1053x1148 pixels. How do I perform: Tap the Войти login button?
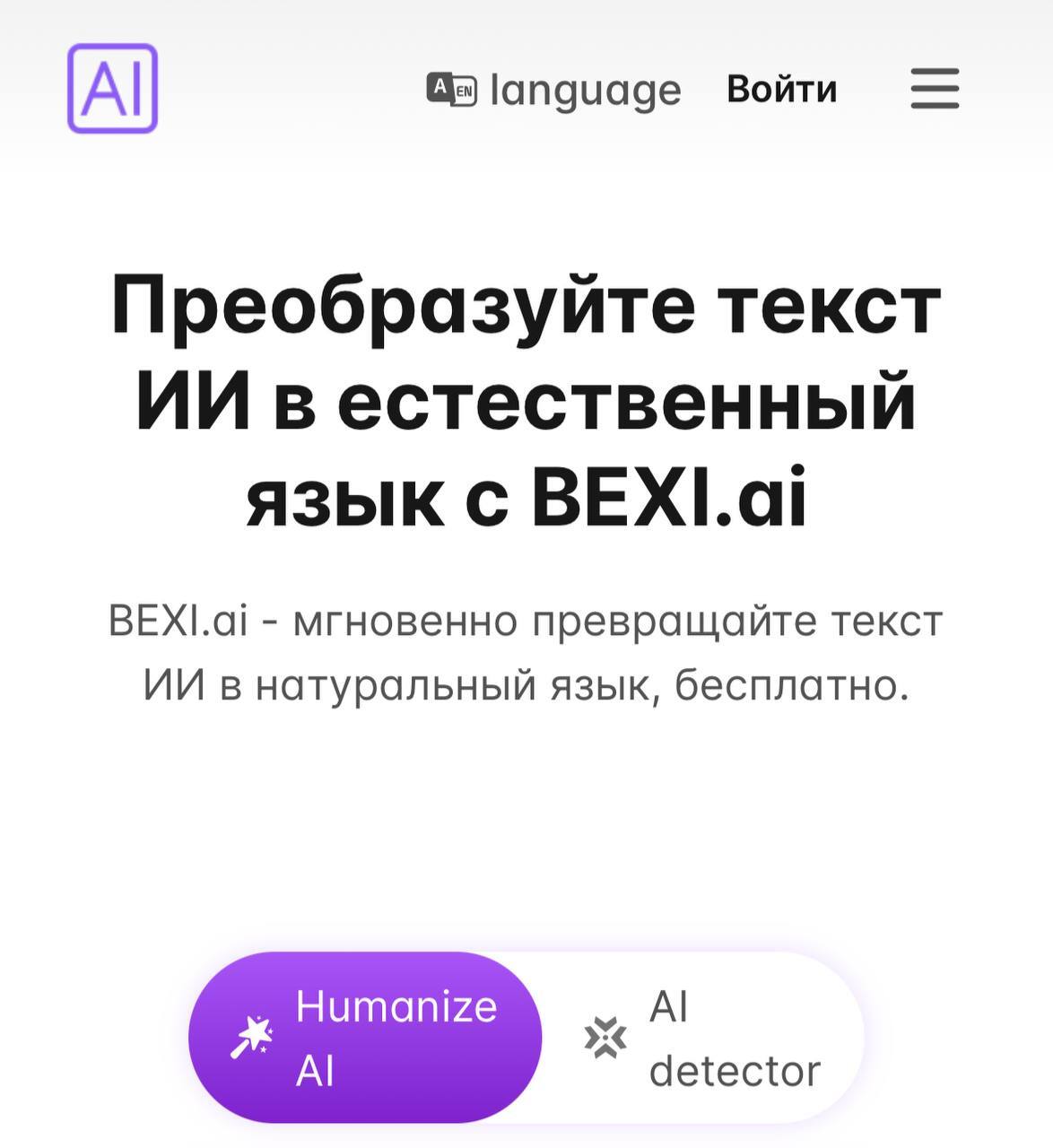pos(781,89)
